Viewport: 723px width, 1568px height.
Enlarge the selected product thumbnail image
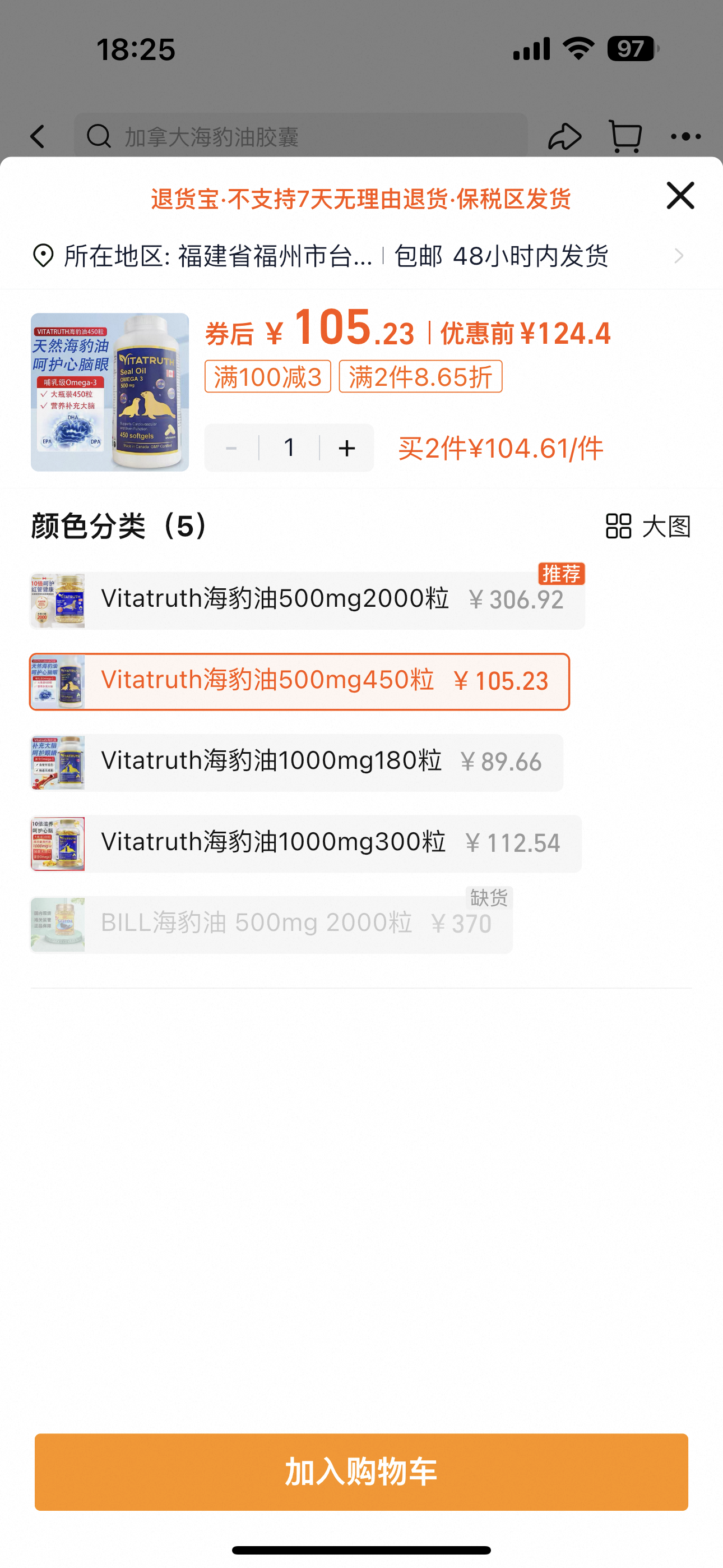pos(109,392)
